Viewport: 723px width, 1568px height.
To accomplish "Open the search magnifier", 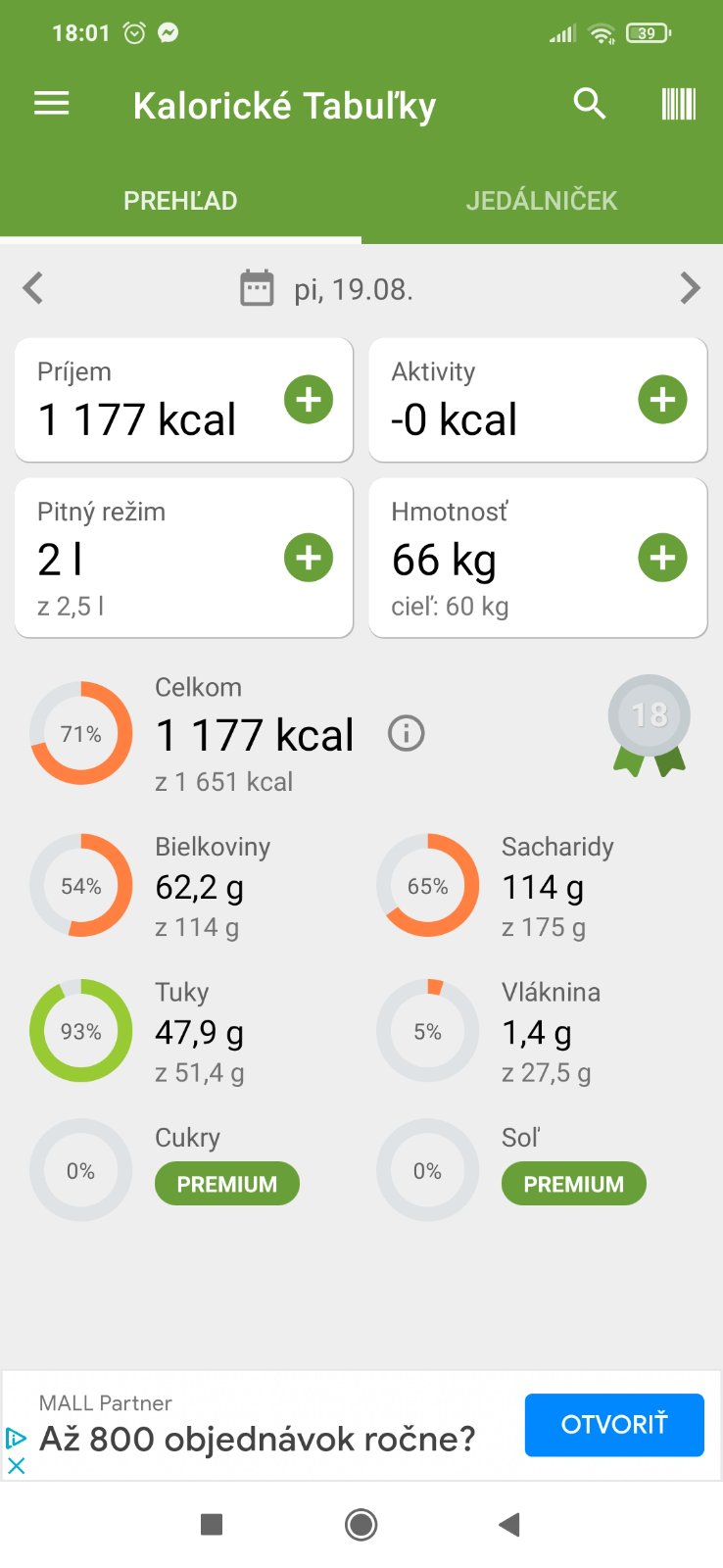I will [589, 104].
